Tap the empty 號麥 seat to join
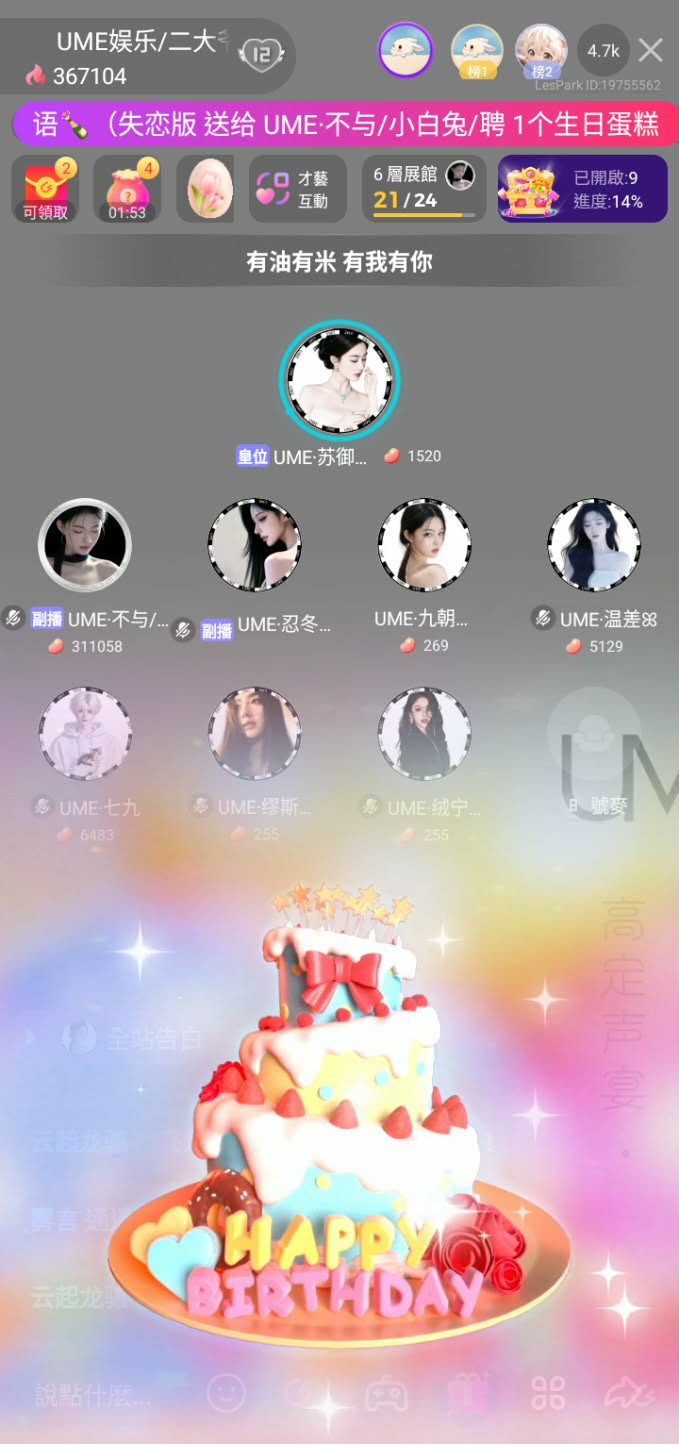The width and height of the screenshot is (679, 1444). [x=594, y=733]
